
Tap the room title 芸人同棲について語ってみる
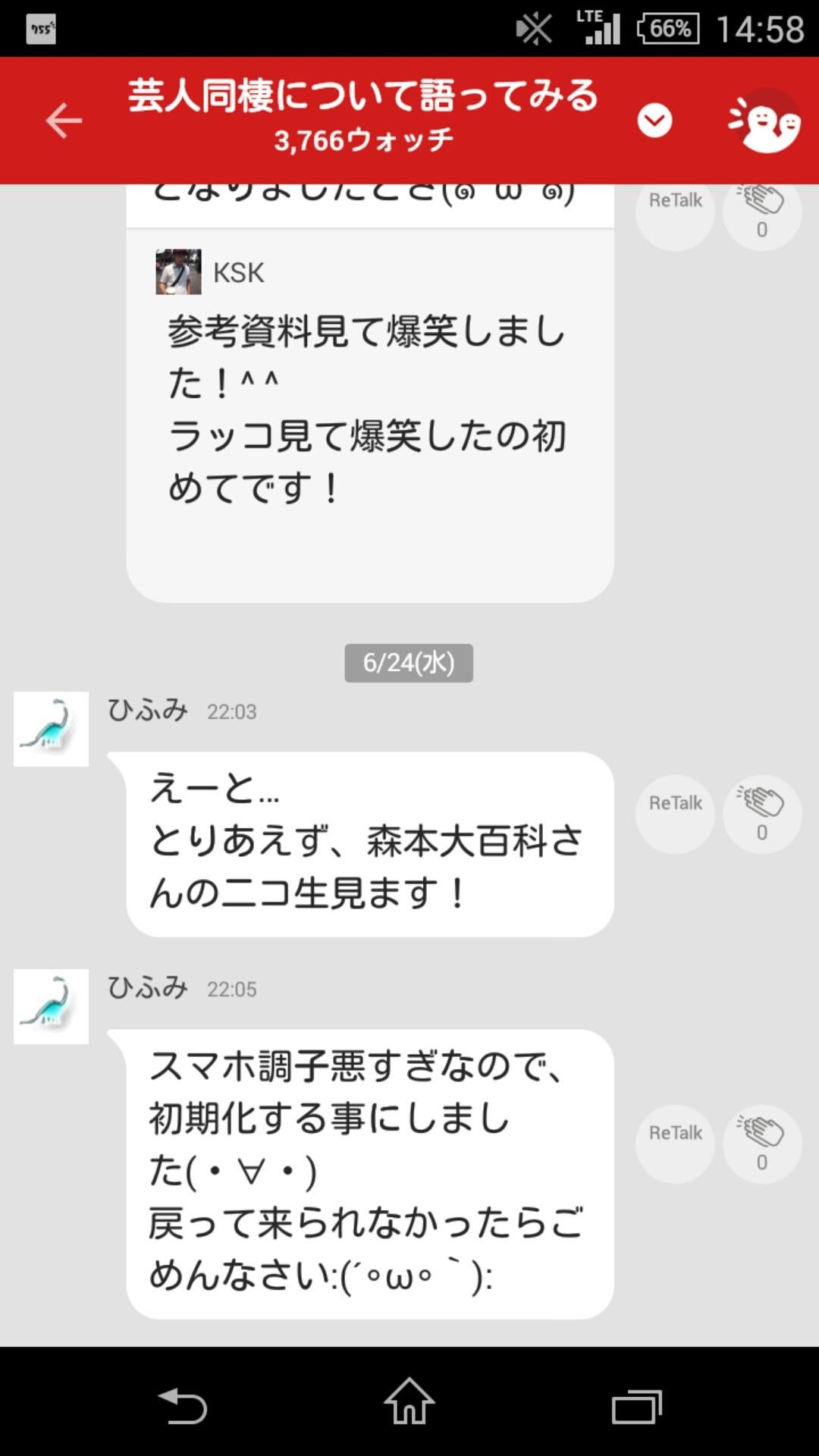coord(362,97)
